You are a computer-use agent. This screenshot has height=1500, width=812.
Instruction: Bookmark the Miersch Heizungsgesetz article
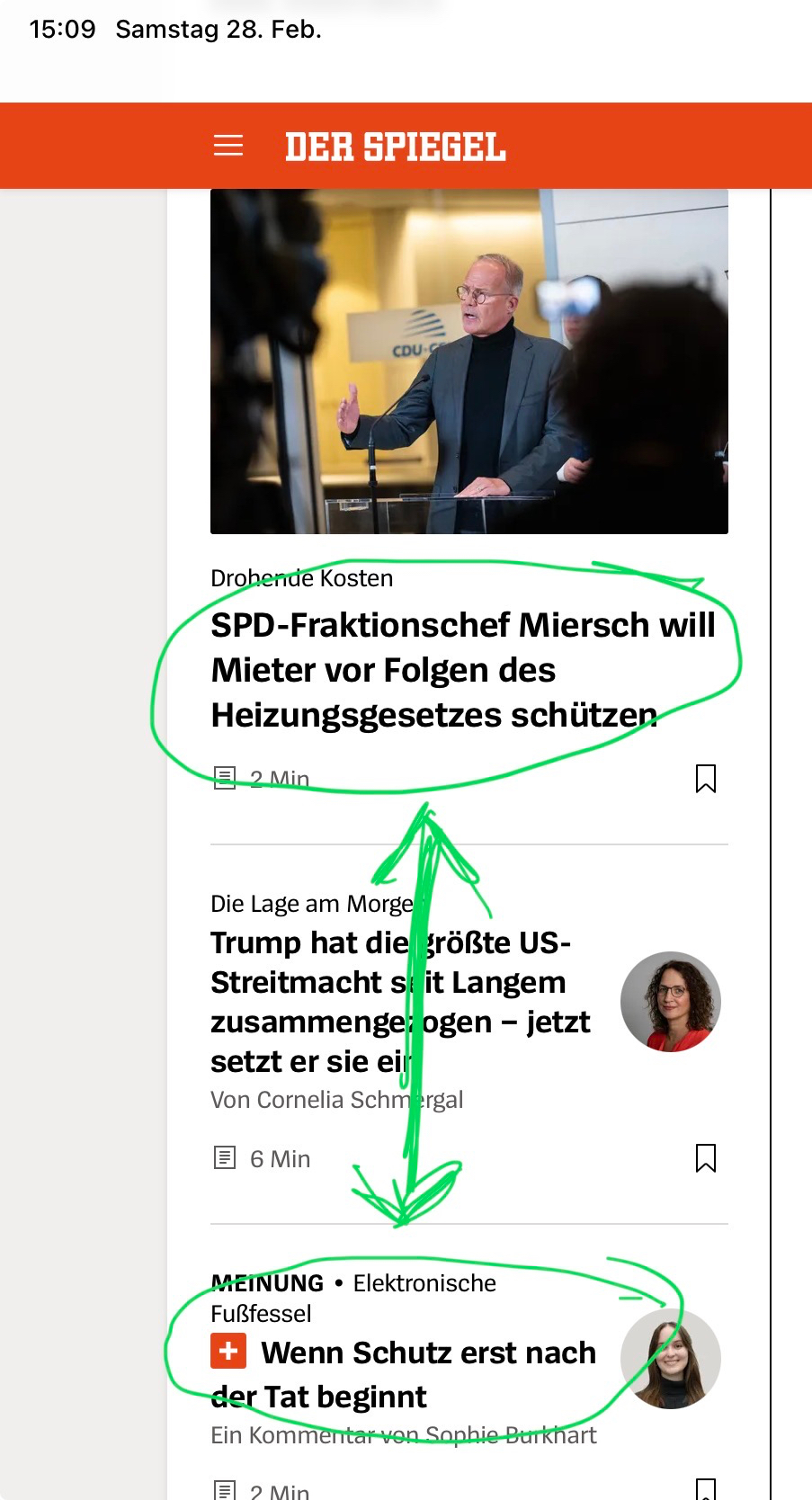click(706, 779)
